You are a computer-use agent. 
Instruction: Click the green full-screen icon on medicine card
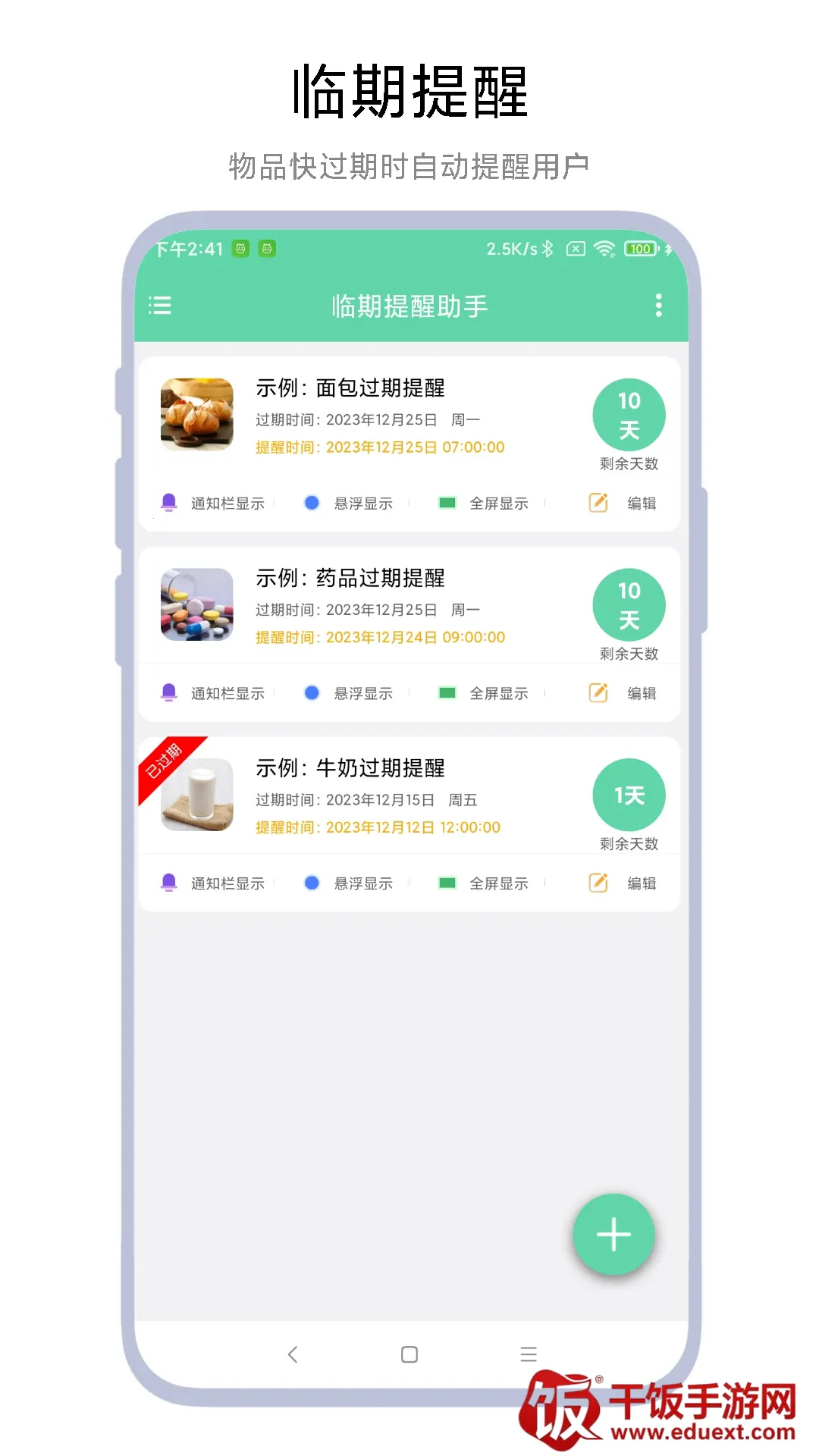(x=447, y=692)
